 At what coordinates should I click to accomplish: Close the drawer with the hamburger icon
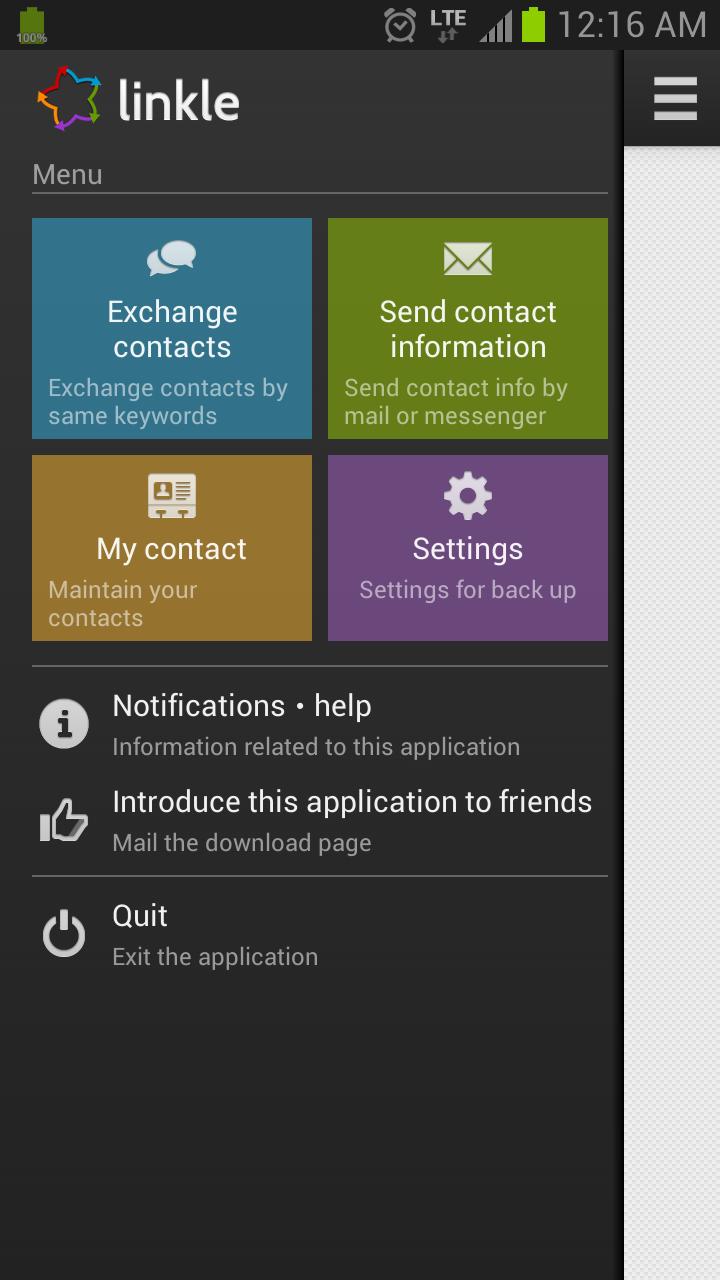click(x=675, y=99)
